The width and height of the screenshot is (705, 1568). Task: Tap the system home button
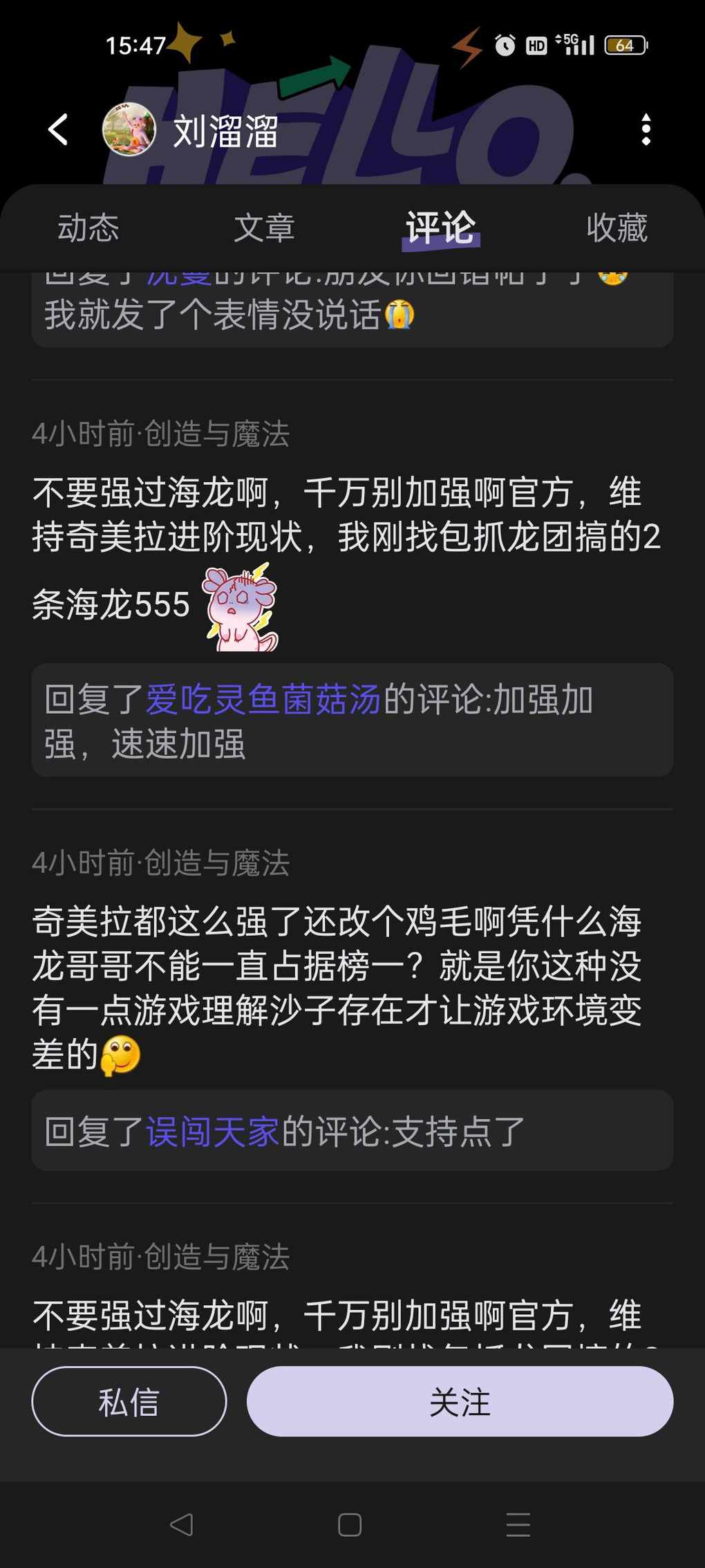coord(350,1524)
